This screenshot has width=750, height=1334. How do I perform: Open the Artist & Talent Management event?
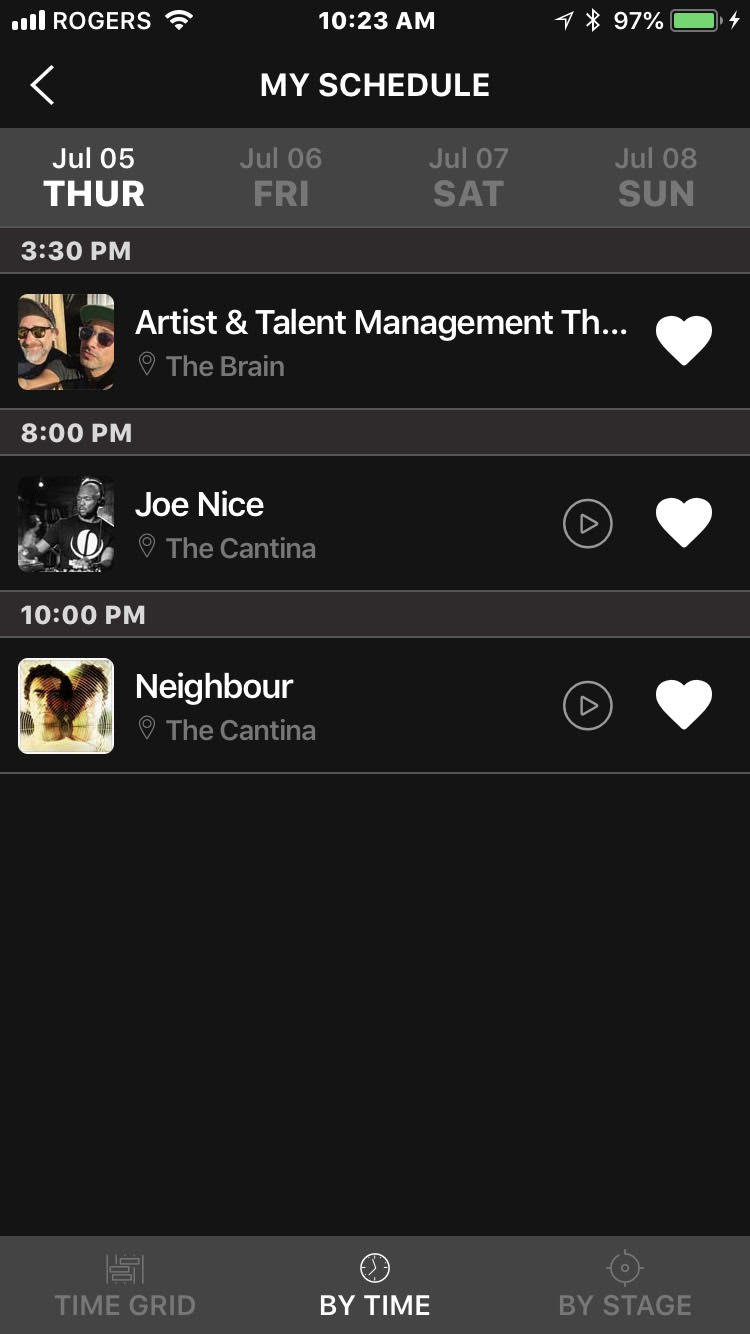click(x=380, y=341)
